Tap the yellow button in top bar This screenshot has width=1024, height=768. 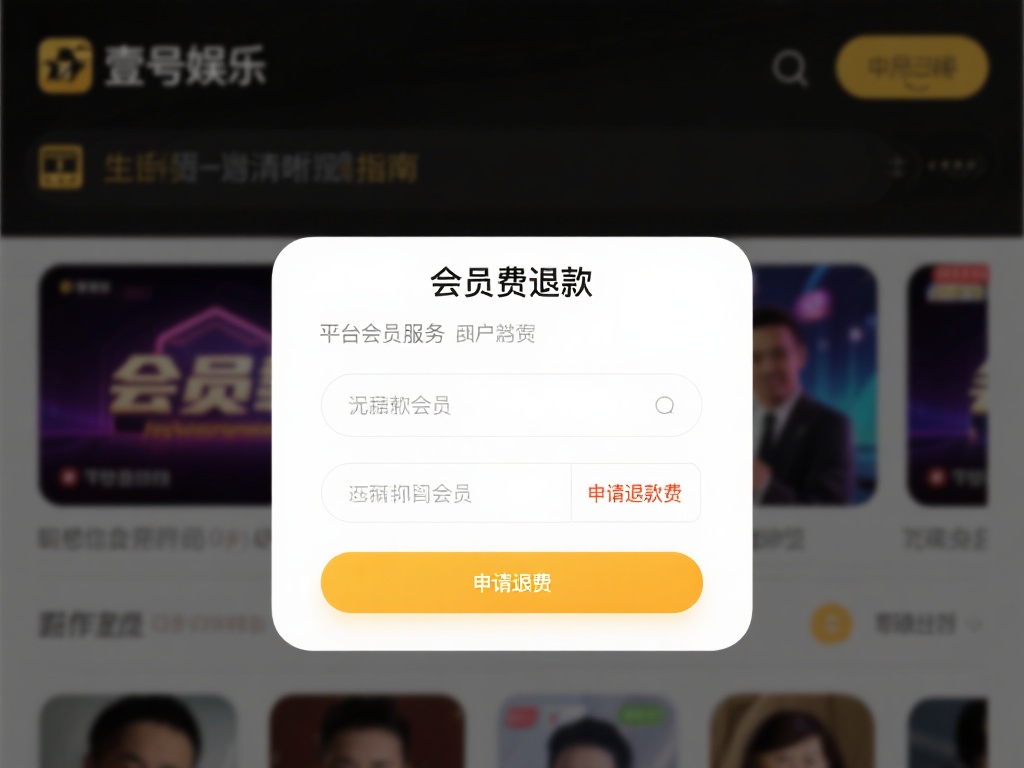click(911, 67)
